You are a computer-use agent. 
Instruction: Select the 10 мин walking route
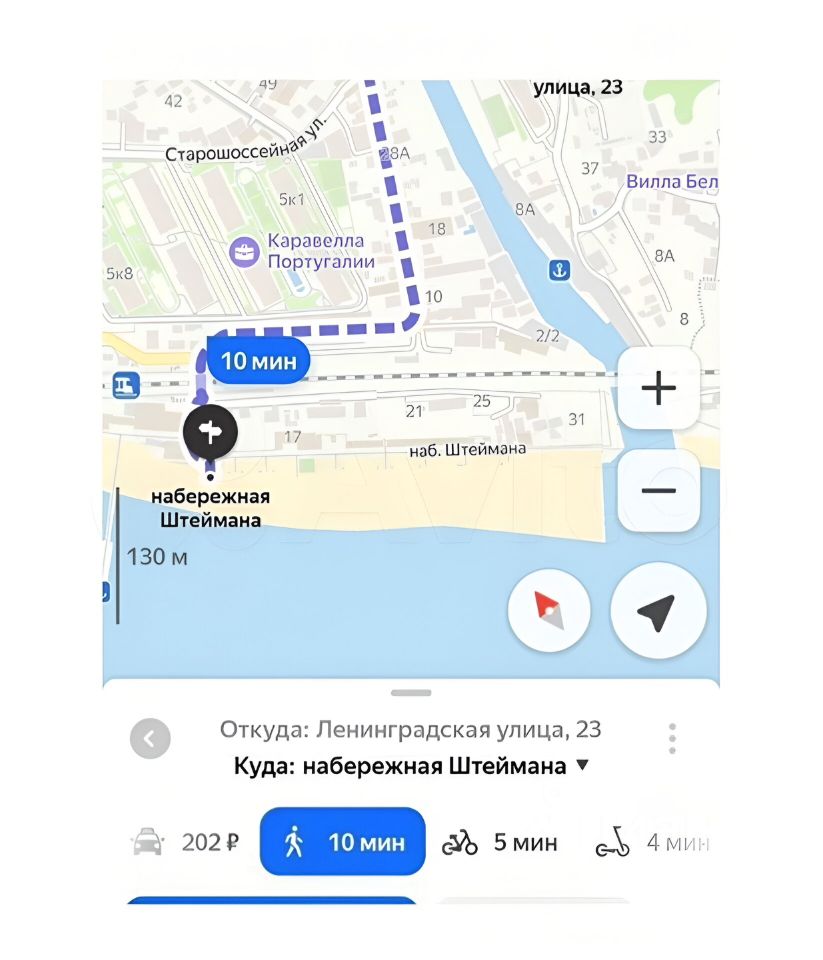tap(343, 842)
